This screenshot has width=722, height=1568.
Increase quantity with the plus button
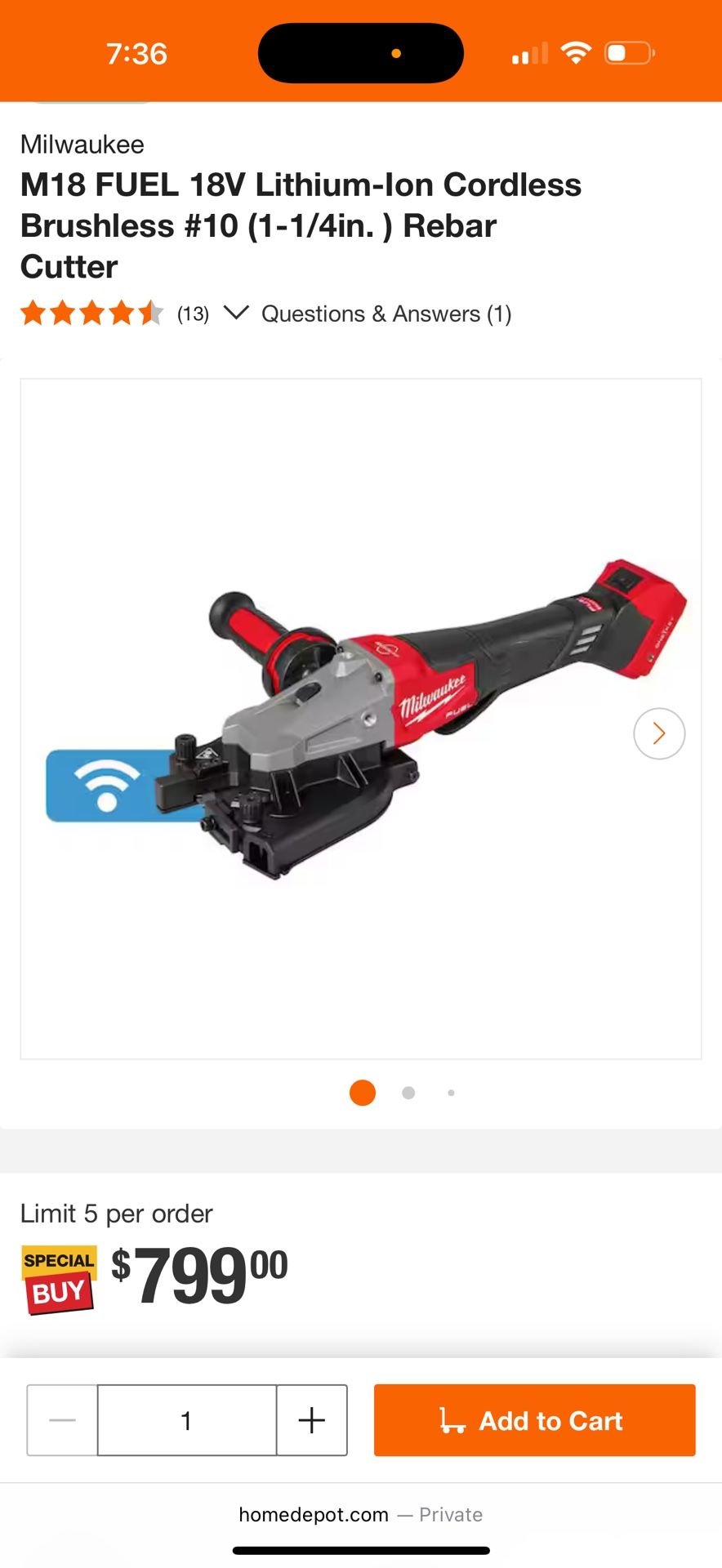coord(312,1420)
